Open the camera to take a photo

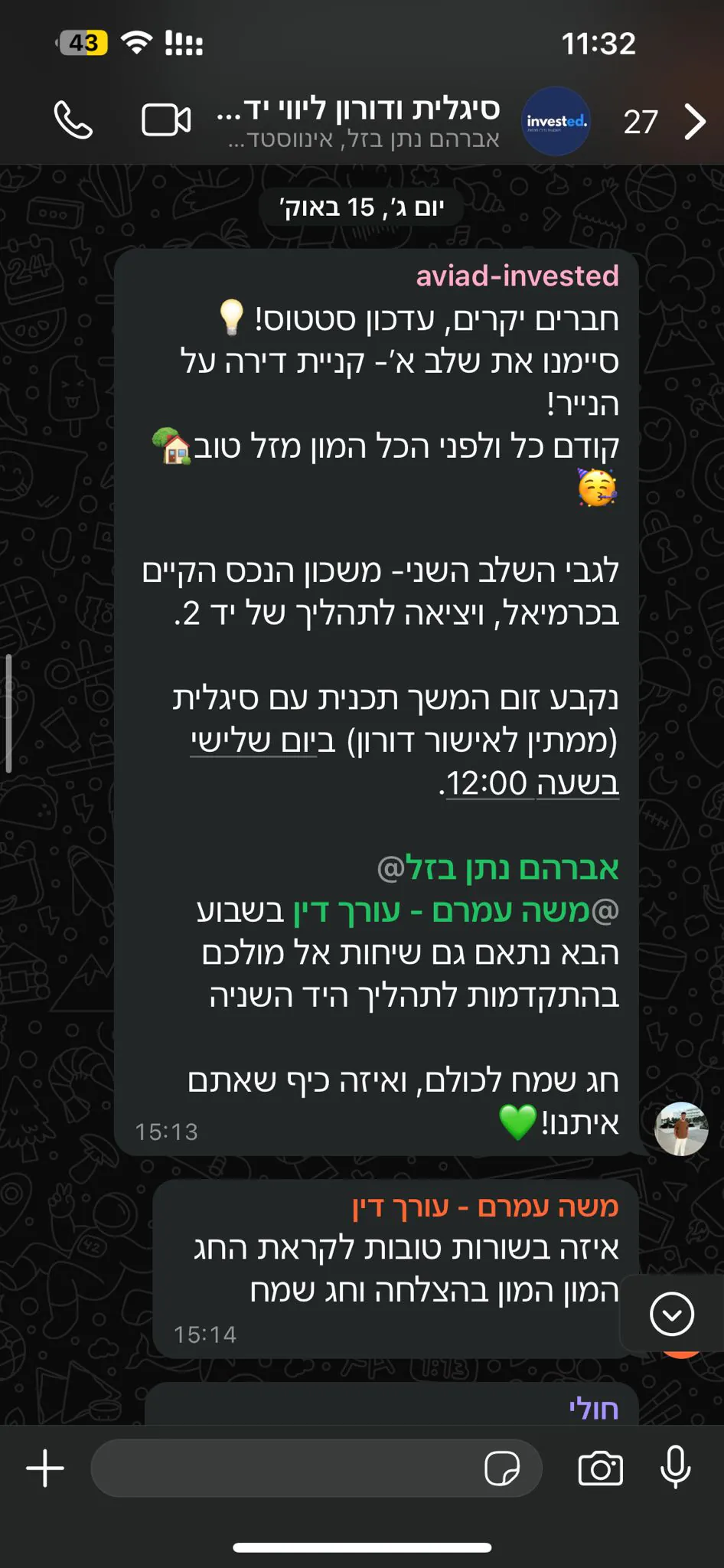coord(601,1468)
